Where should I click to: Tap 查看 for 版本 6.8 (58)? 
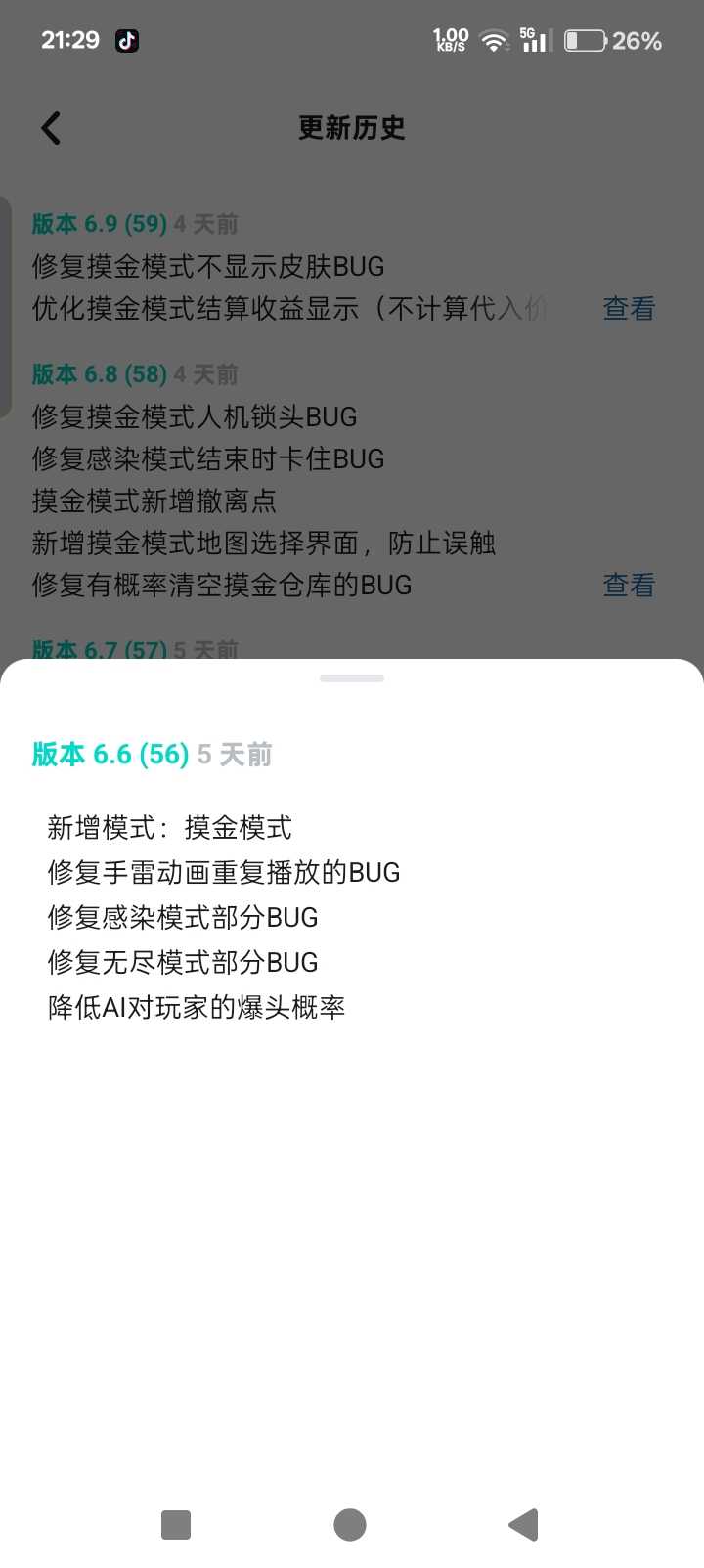(x=628, y=586)
